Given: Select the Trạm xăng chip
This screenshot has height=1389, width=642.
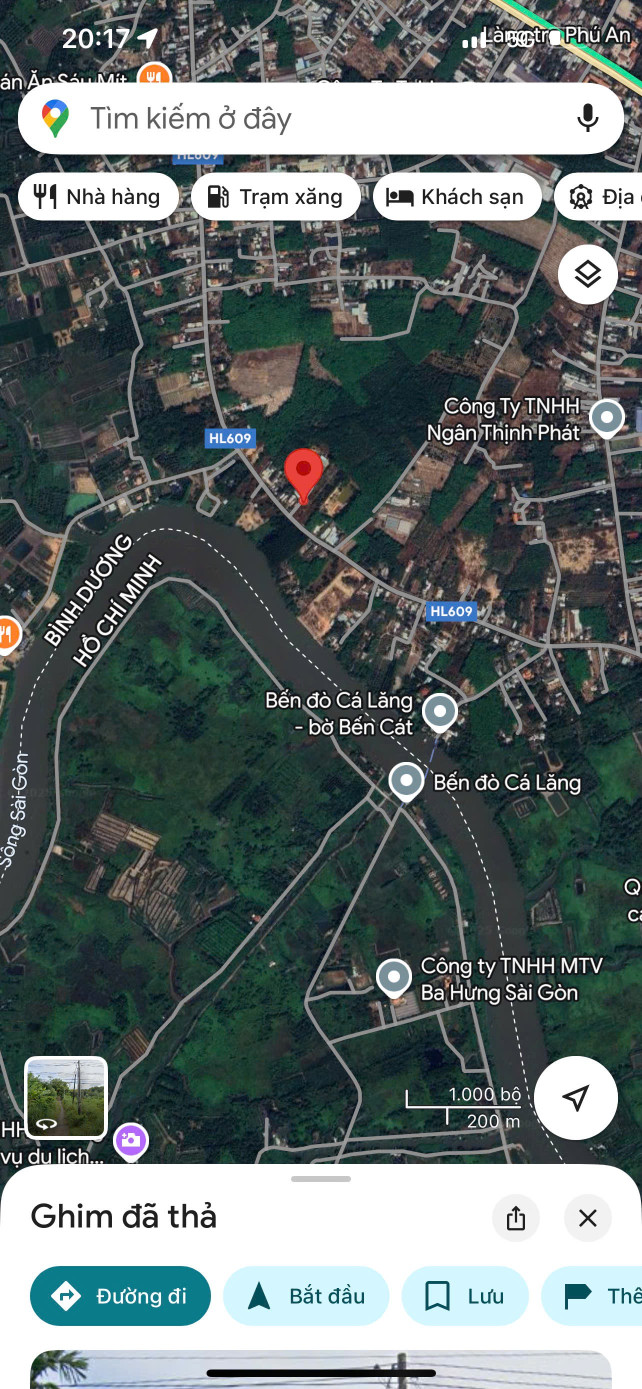Looking at the screenshot, I should click(275, 197).
